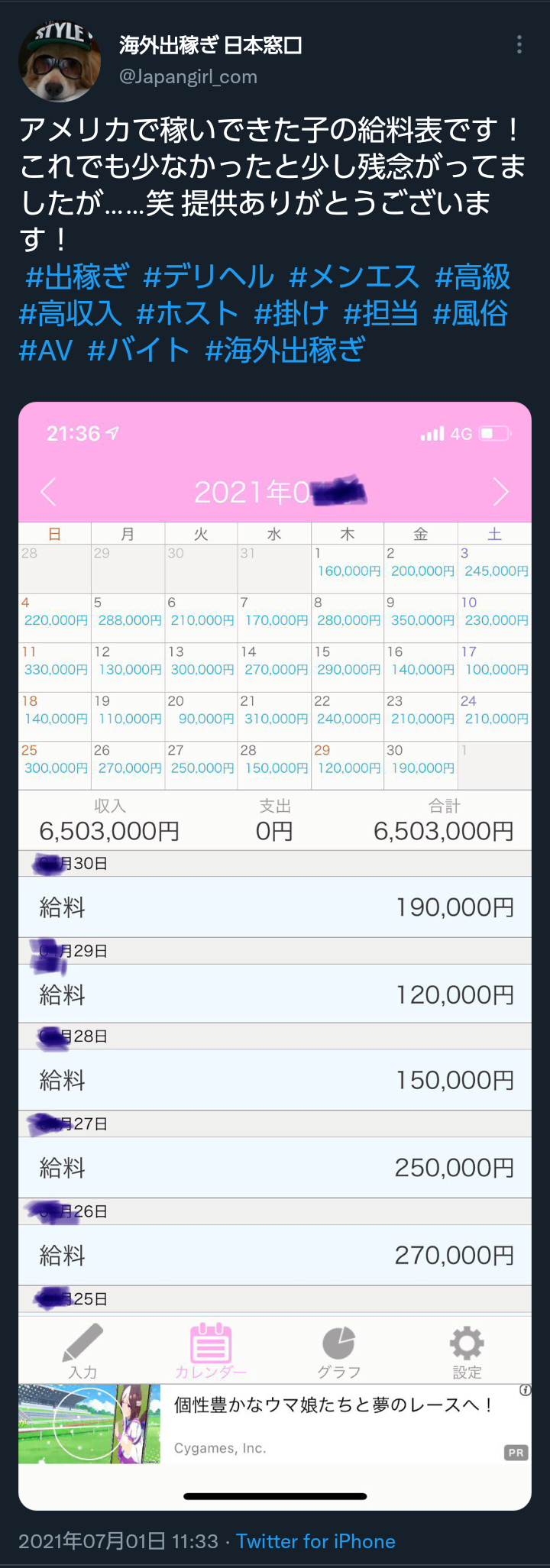Tap the #AV hashtag
This screenshot has height=1568, width=550.
click(45, 351)
